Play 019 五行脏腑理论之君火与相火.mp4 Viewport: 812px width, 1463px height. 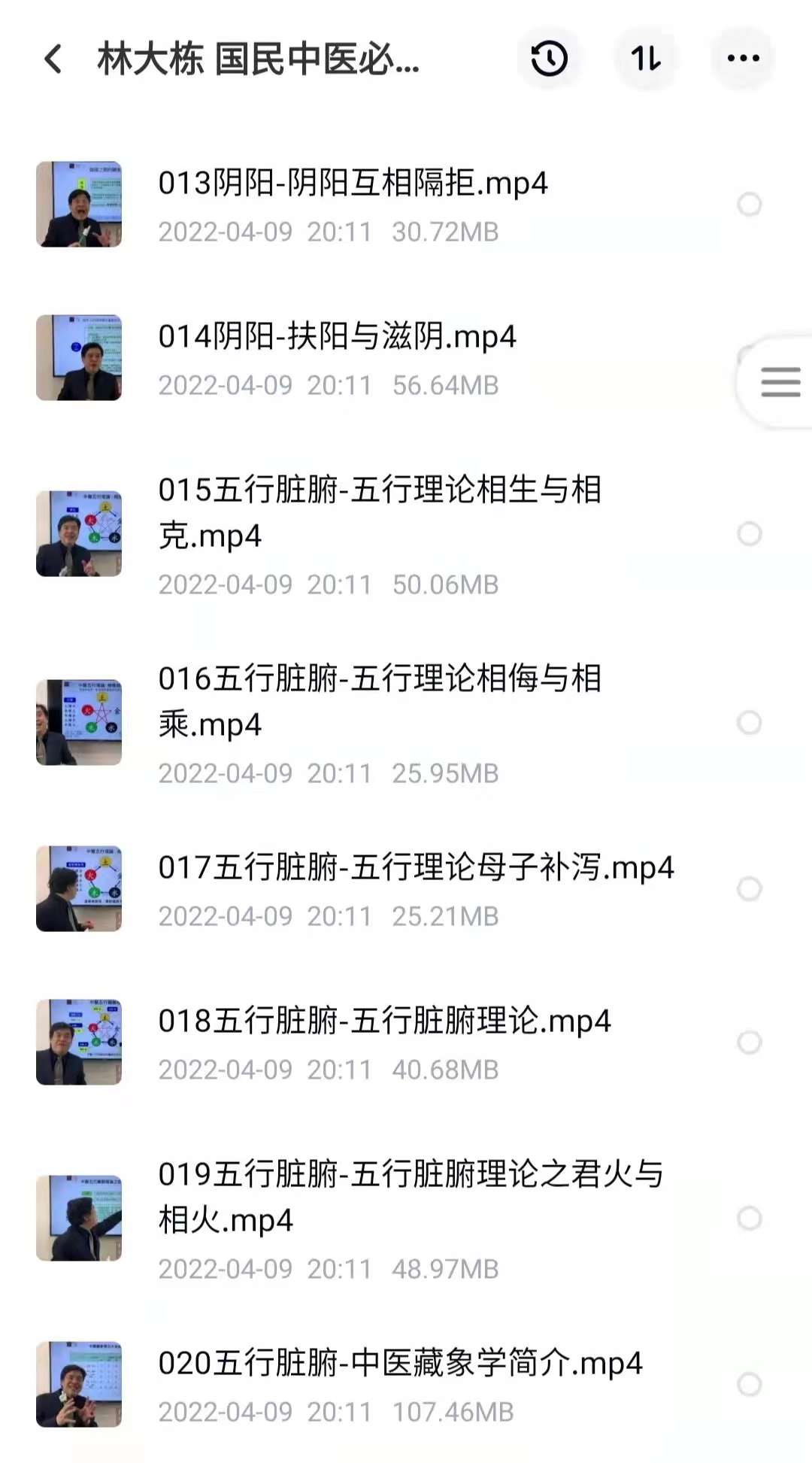[x=411, y=1197]
